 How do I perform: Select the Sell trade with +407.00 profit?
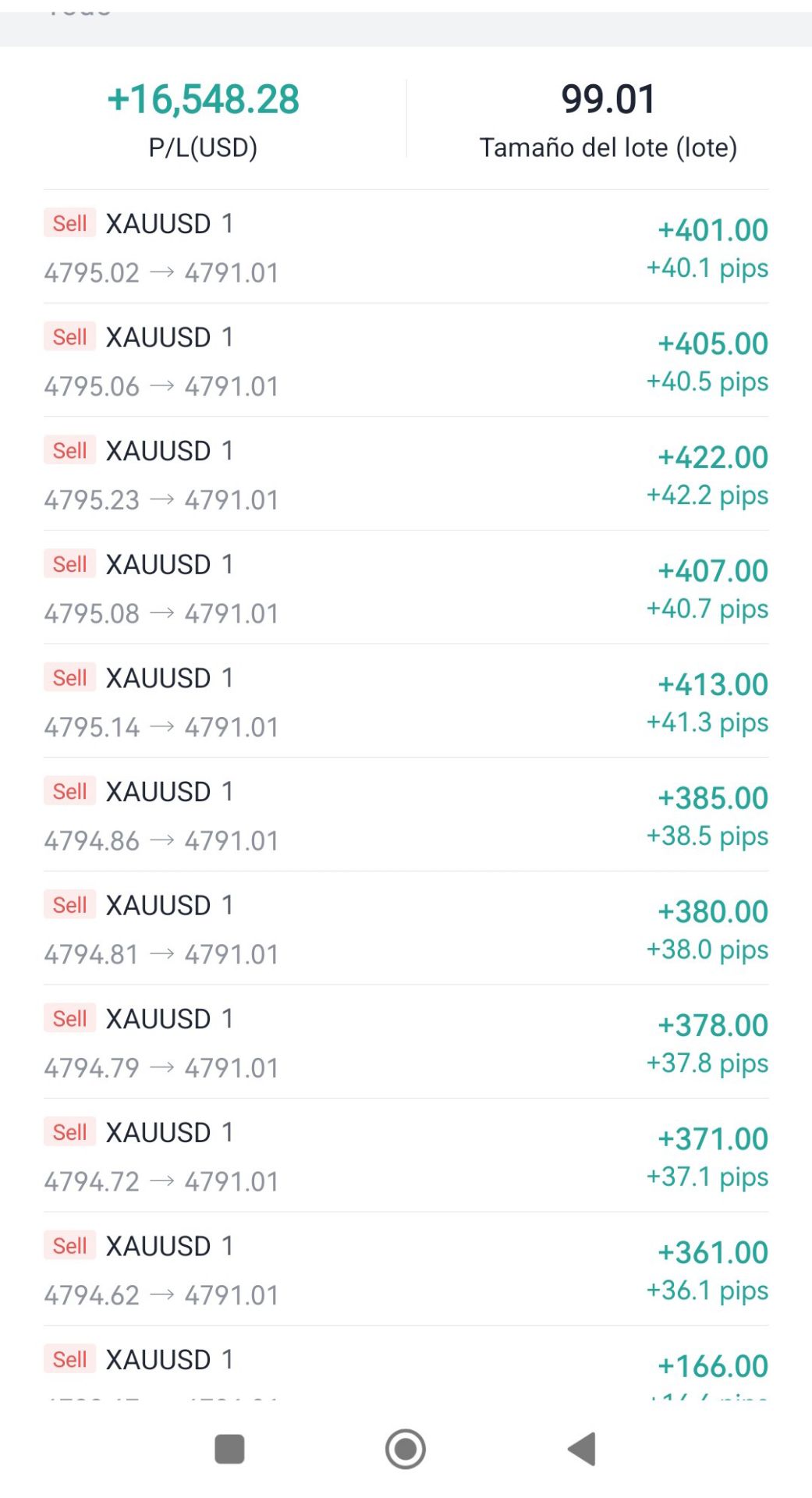point(406,587)
